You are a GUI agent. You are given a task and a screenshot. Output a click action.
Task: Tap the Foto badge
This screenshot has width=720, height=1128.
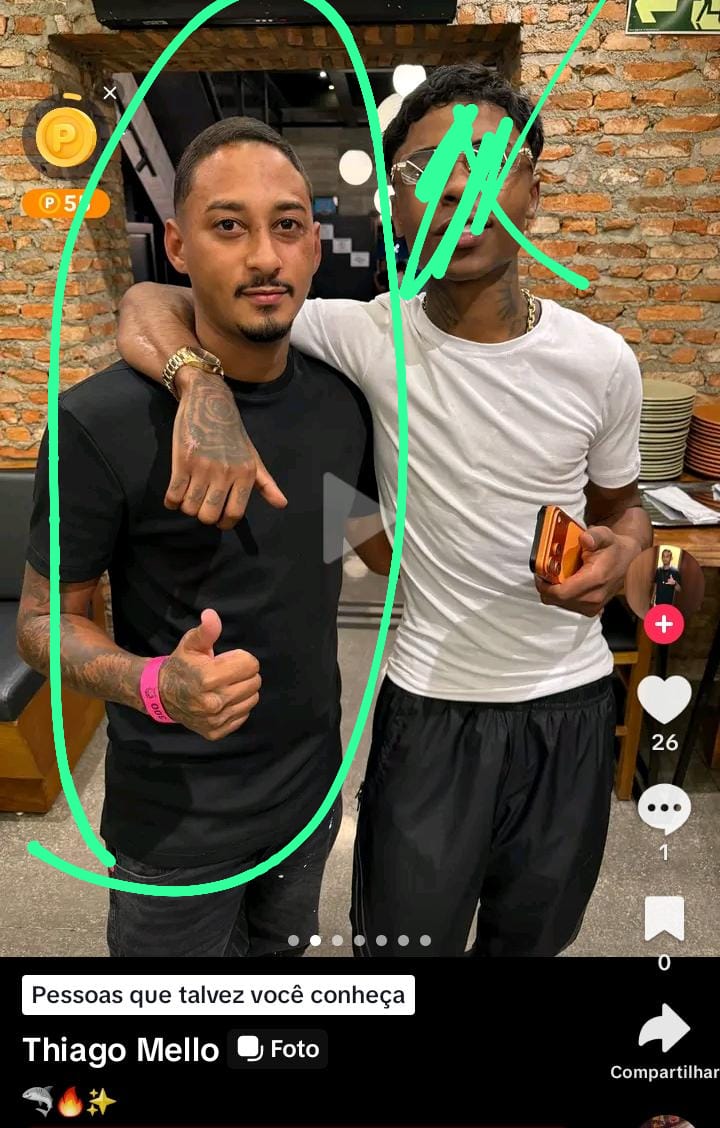click(278, 1049)
